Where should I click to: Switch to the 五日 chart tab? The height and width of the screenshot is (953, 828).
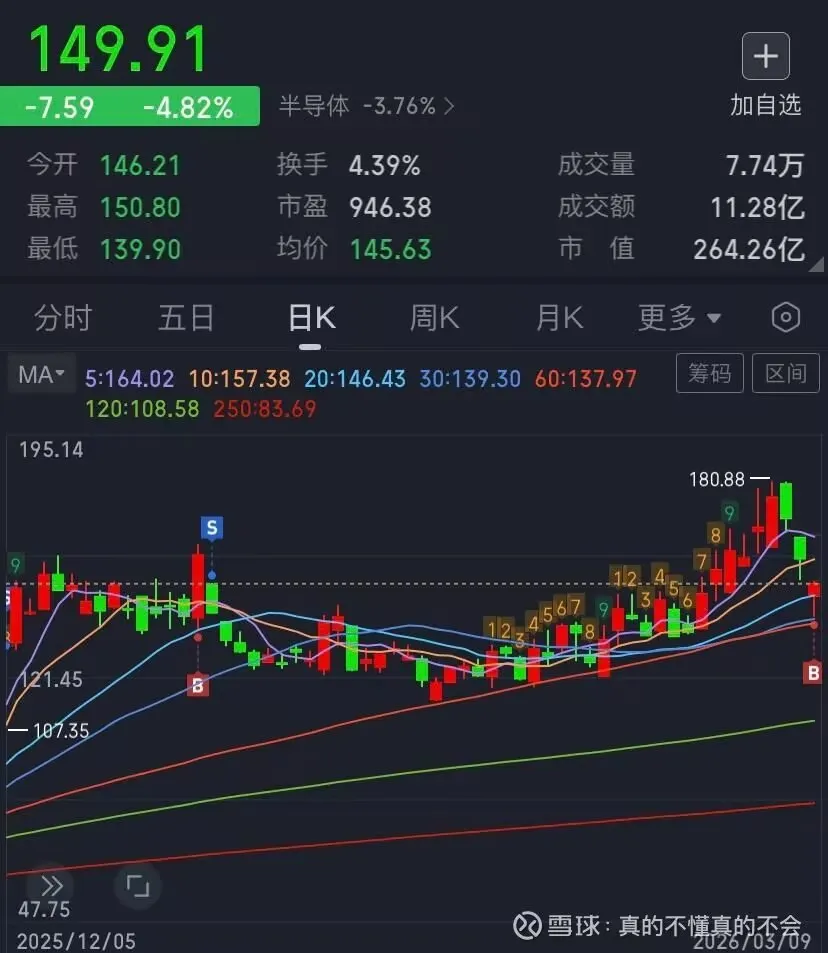(186, 318)
